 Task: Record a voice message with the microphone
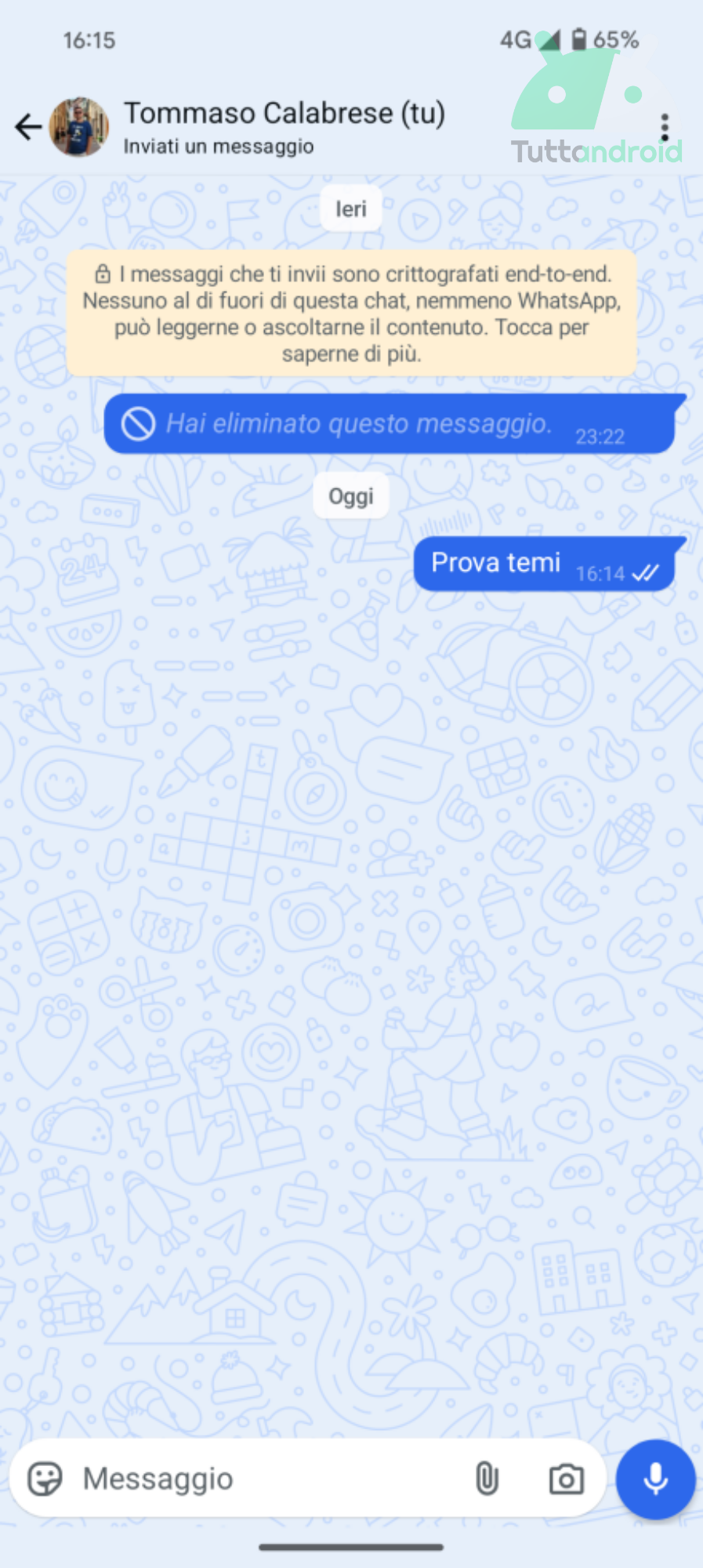[655, 1479]
